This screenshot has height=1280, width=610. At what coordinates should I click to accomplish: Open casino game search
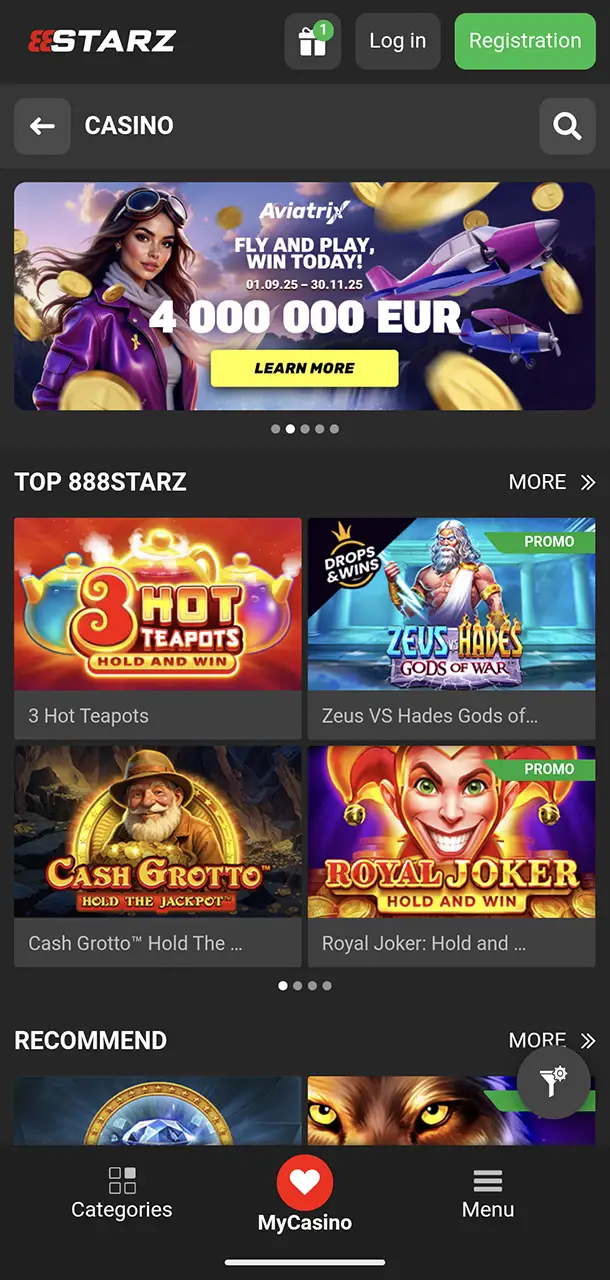[567, 126]
